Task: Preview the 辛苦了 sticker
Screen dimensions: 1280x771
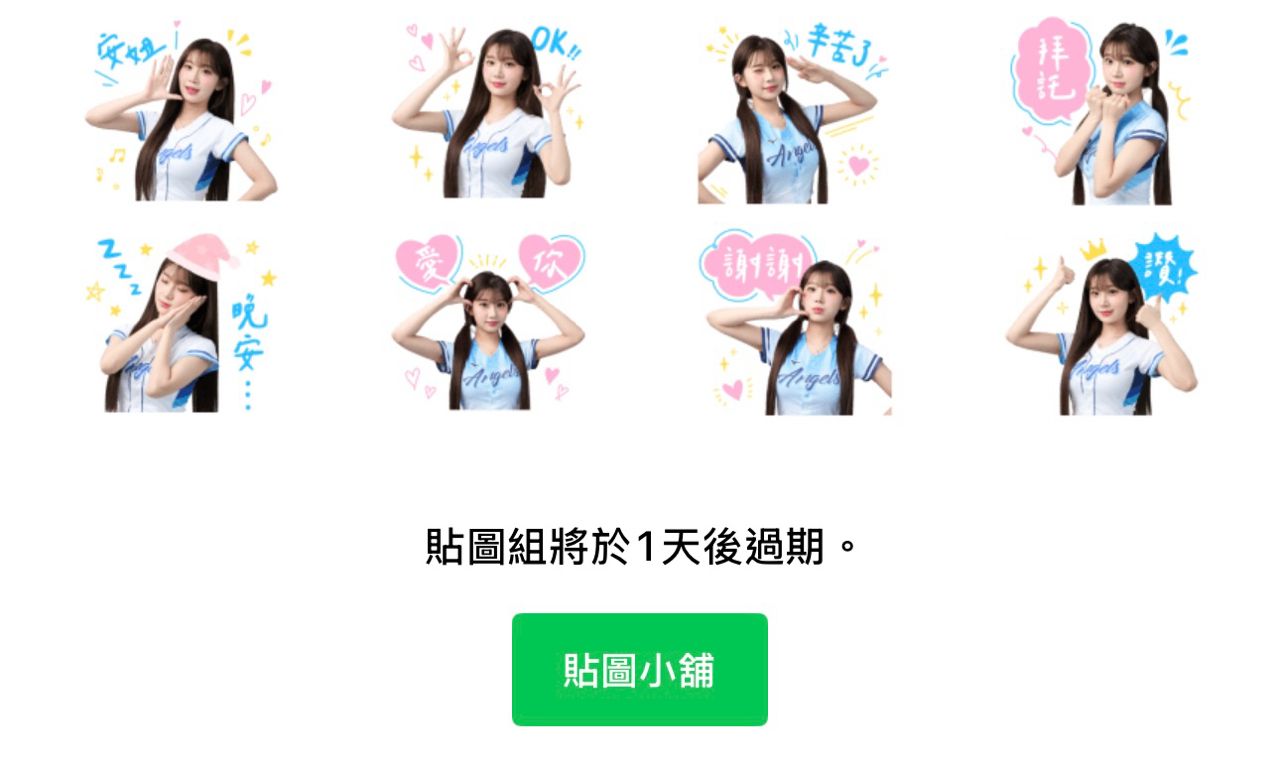Action: [793, 112]
